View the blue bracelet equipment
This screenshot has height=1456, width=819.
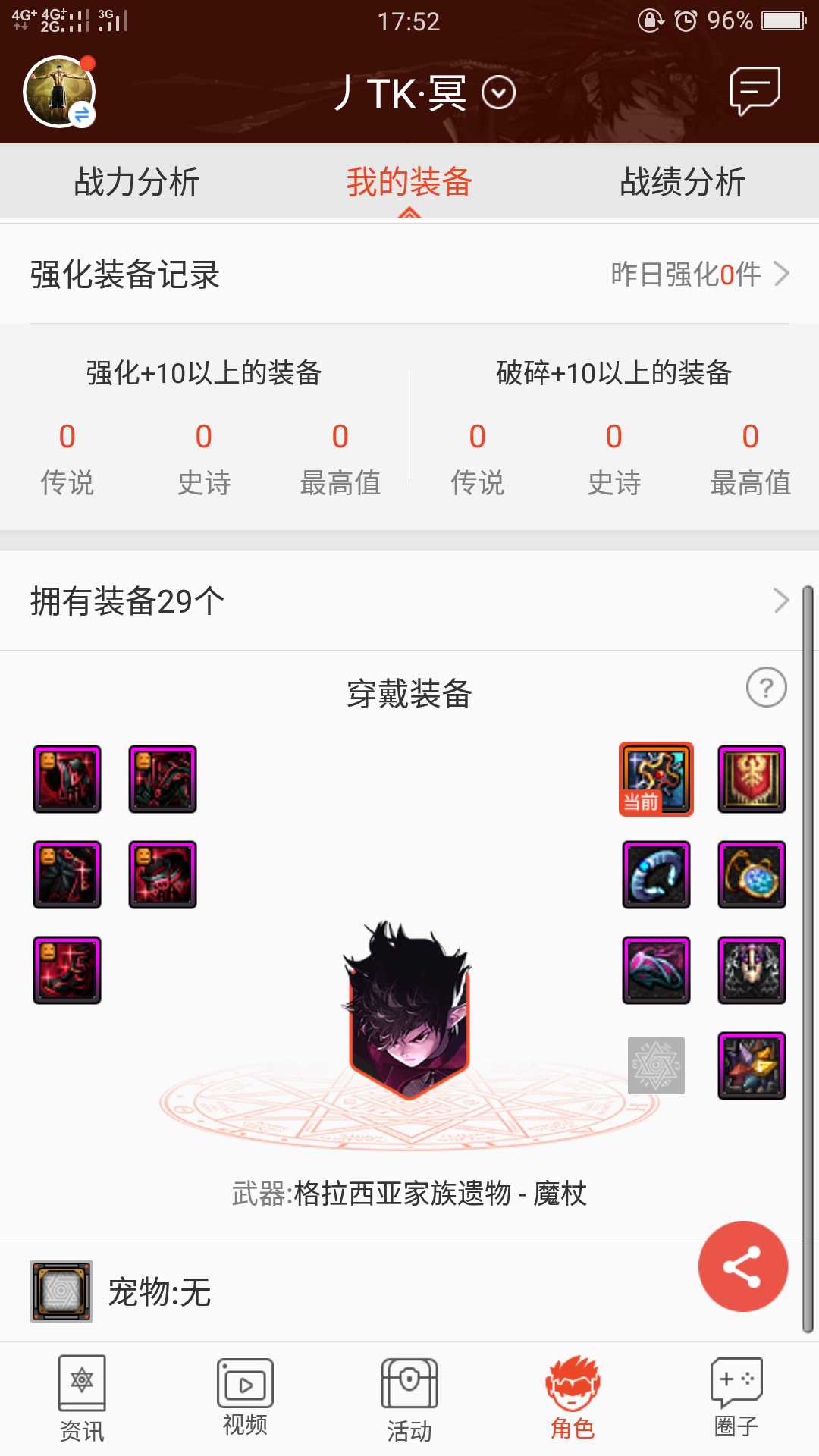point(657,874)
